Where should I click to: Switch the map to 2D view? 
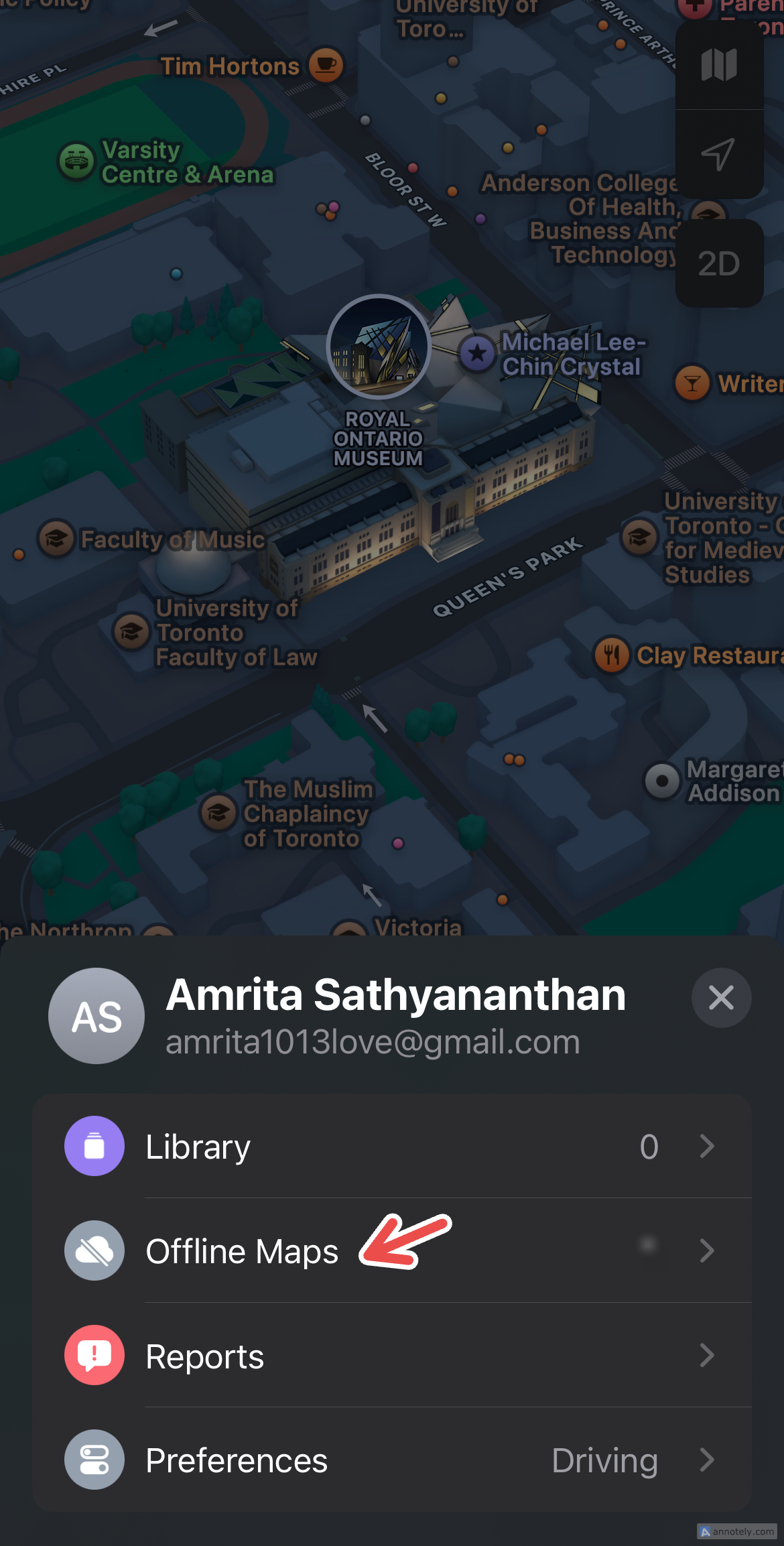pyautogui.click(x=719, y=263)
